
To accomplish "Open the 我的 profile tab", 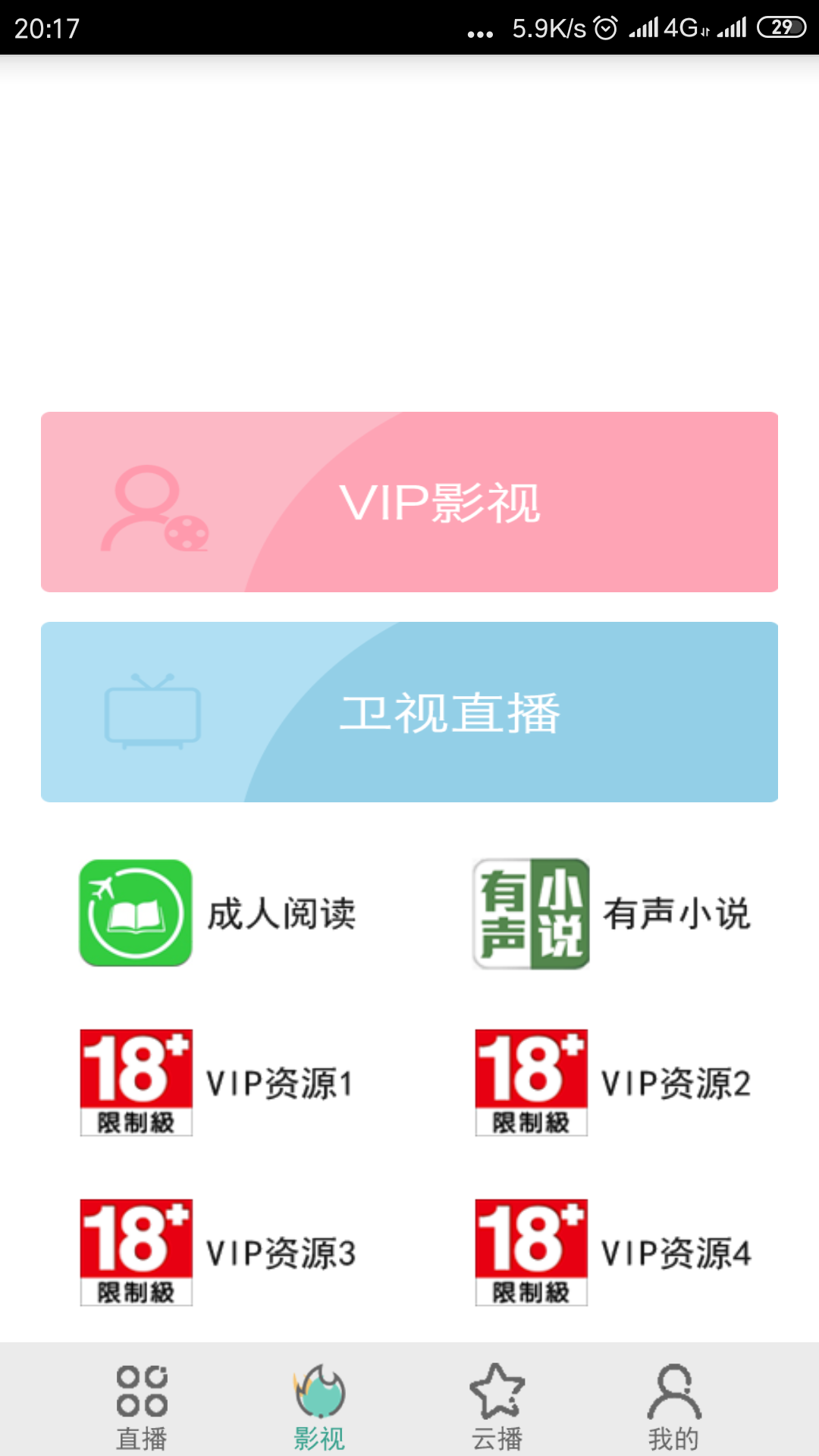I will click(x=673, y=1405).
